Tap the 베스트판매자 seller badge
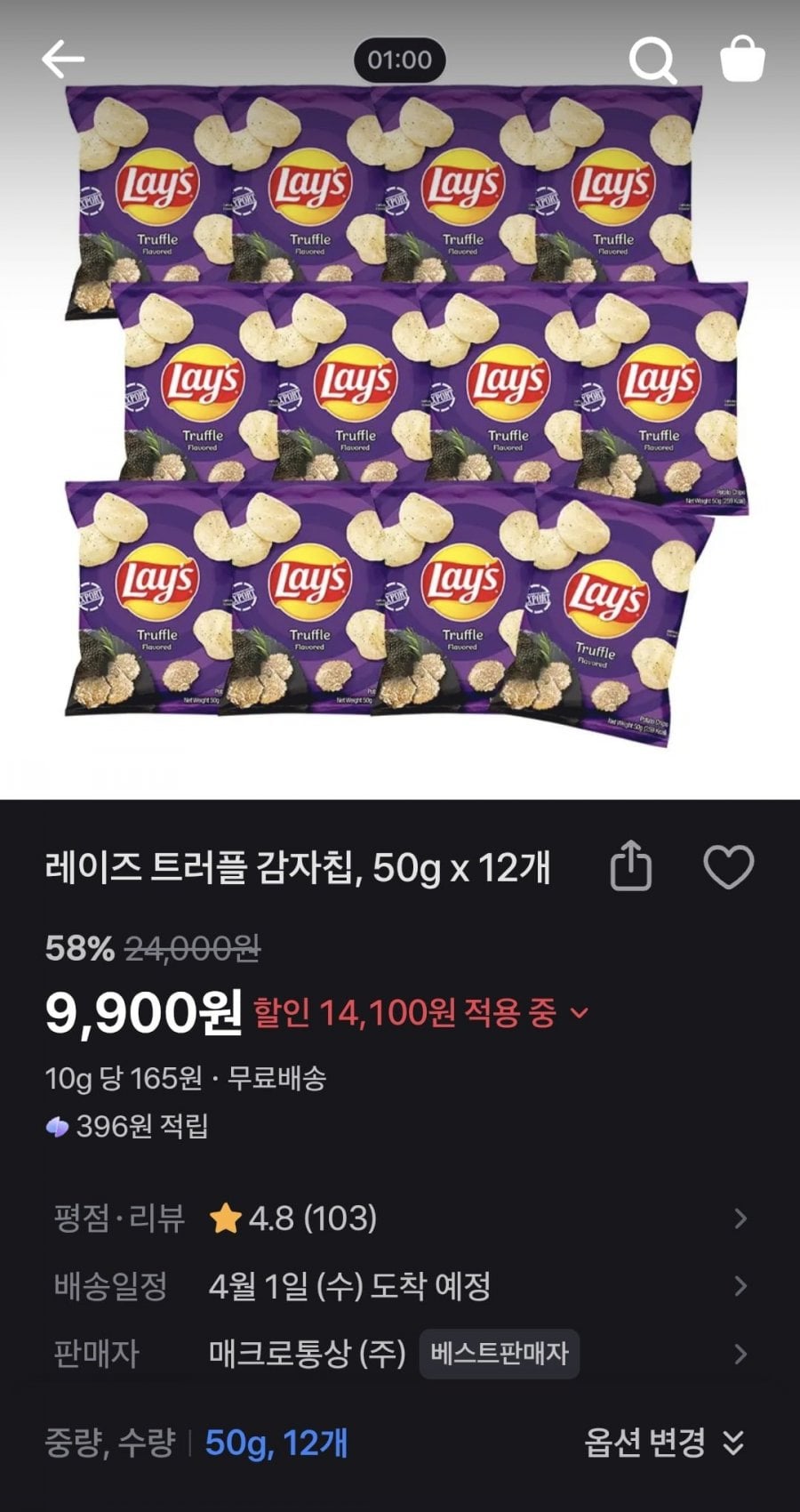800x1512 pixels. [500, 1354]
